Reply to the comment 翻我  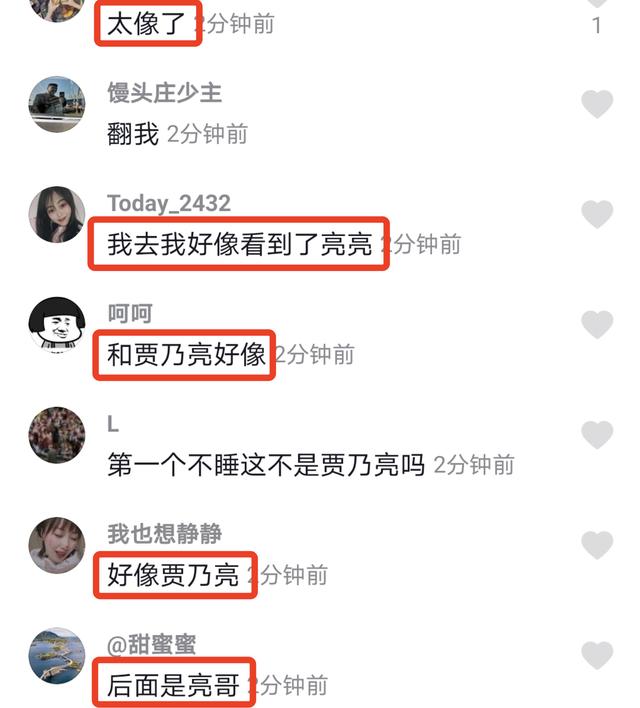(x=133, y=134)
